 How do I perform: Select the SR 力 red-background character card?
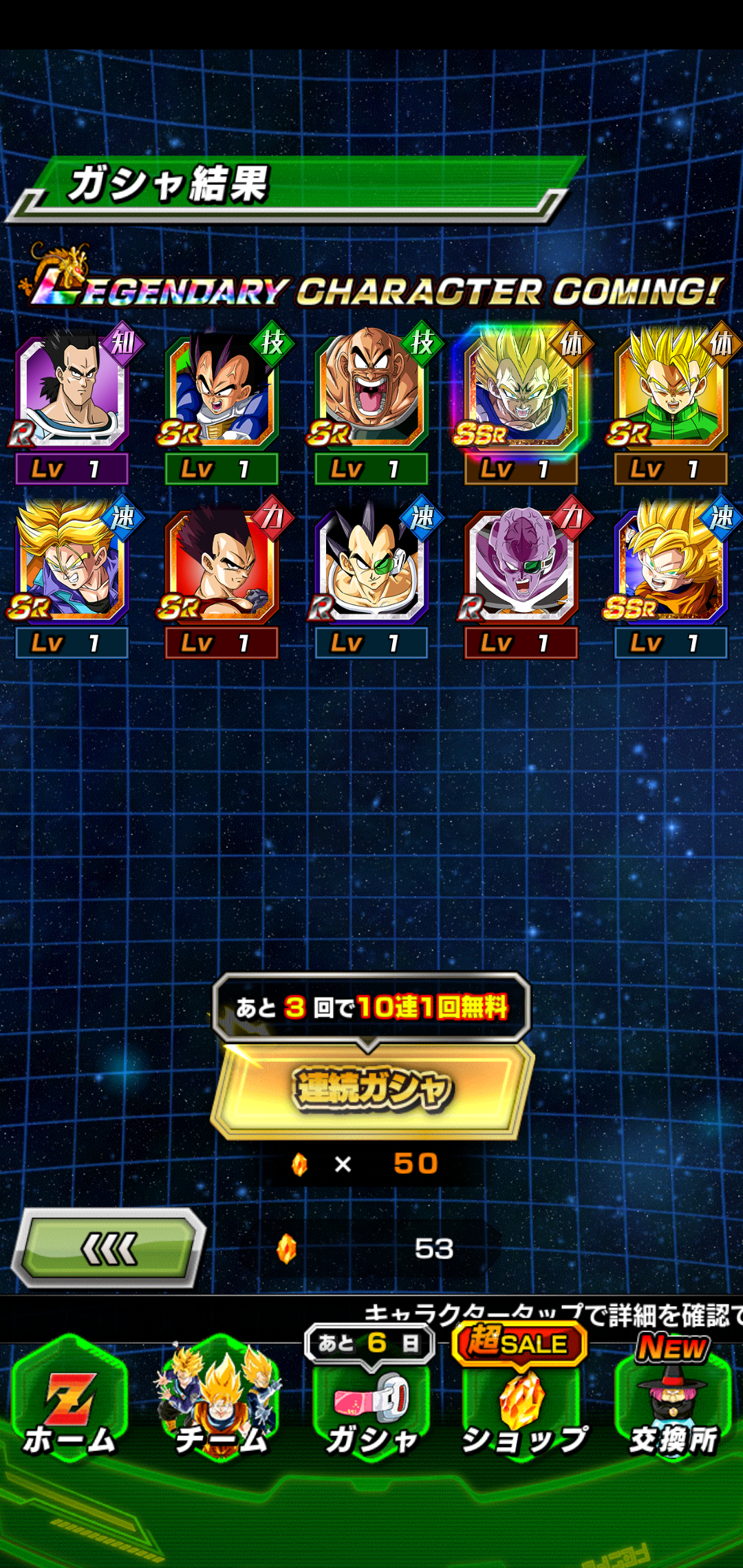click(222, 564)
